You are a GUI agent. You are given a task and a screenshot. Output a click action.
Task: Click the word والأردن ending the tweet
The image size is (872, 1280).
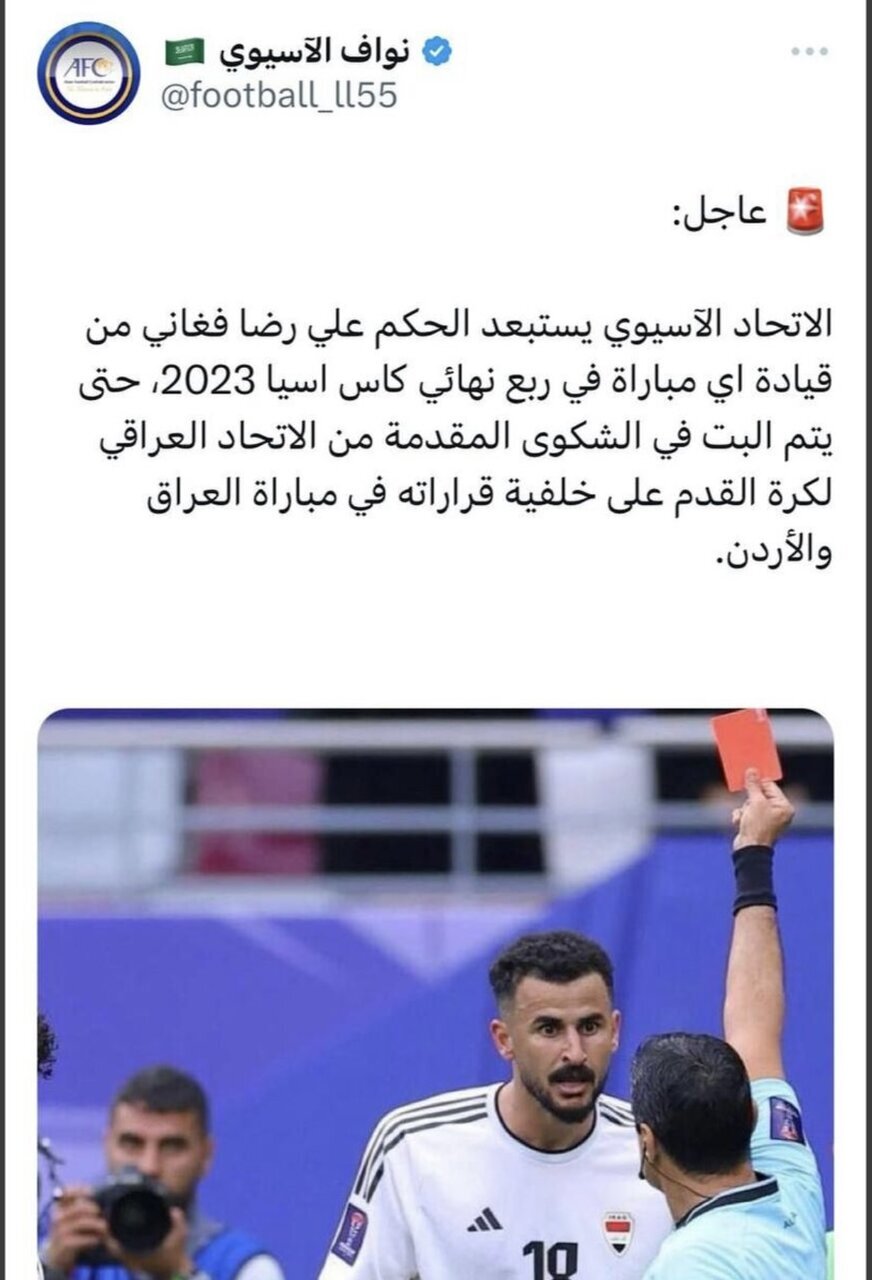pyautogui.click(x=780, y=554)
